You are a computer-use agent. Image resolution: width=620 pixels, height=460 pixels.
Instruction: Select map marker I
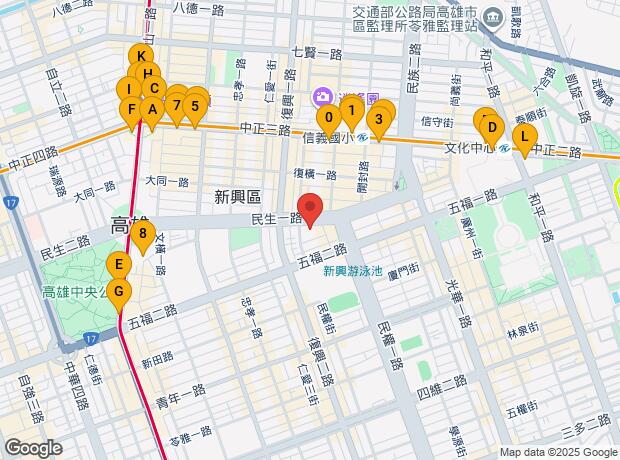(x=129, y=90)
